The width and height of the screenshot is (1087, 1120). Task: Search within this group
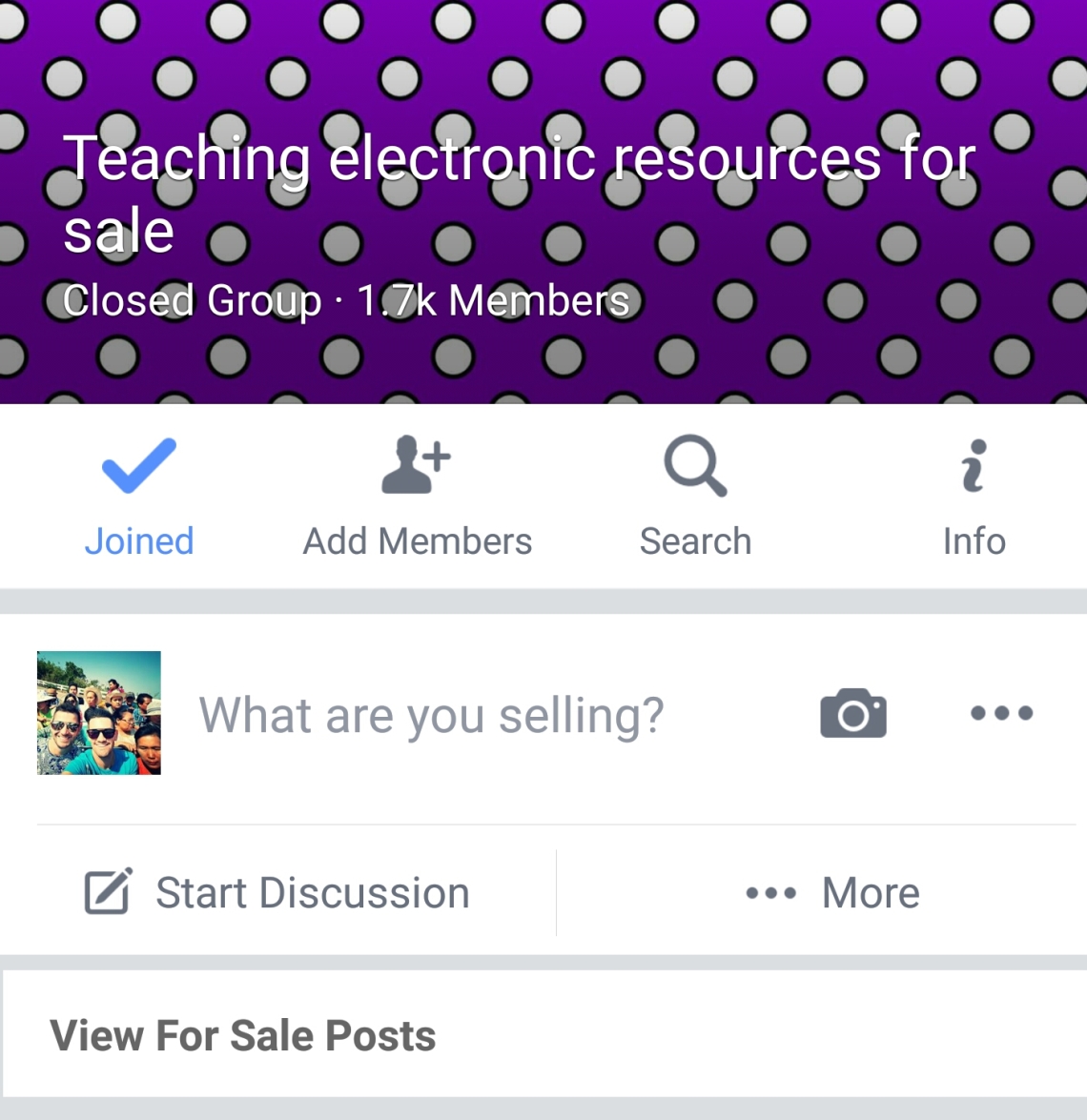(x=695, y=496)
